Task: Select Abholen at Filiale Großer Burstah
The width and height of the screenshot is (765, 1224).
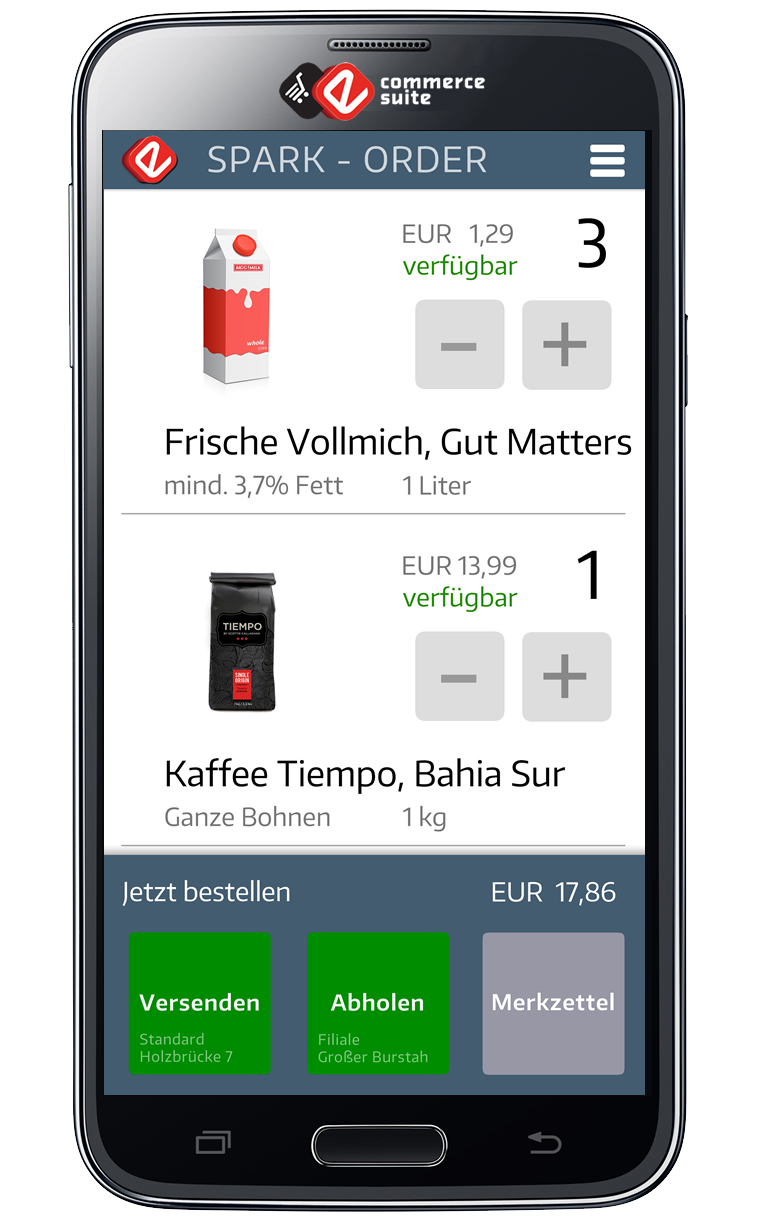Action: click(x=377, y=1003)
